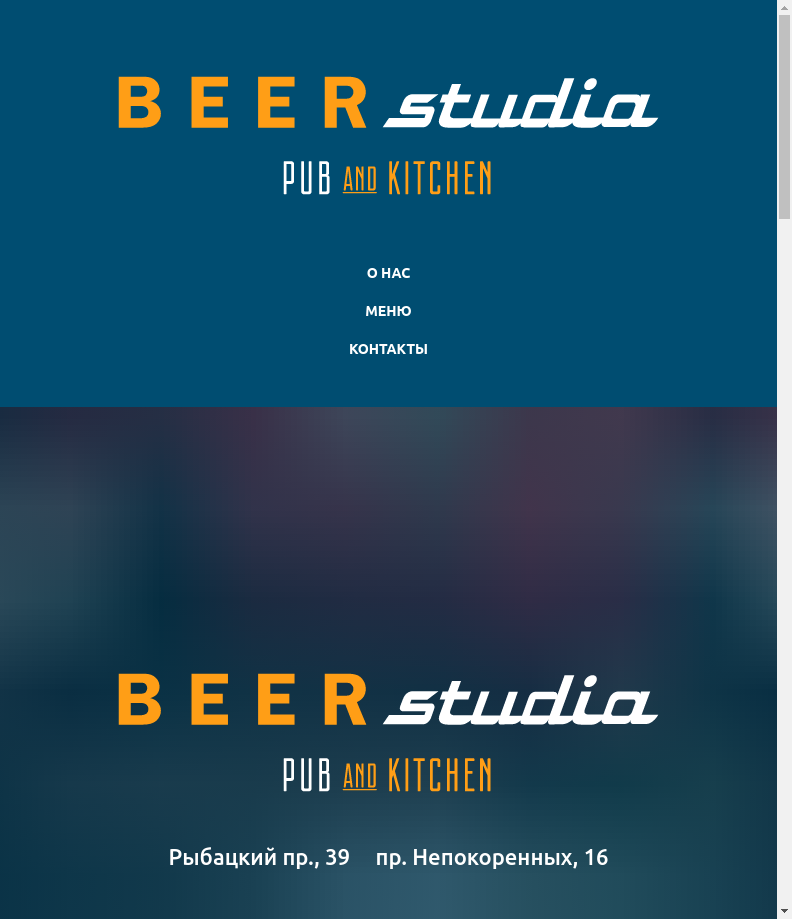The image size is (792, 919).
Task: Select the Рыбацкий пр., 39 address
Action: click(259, 857)
